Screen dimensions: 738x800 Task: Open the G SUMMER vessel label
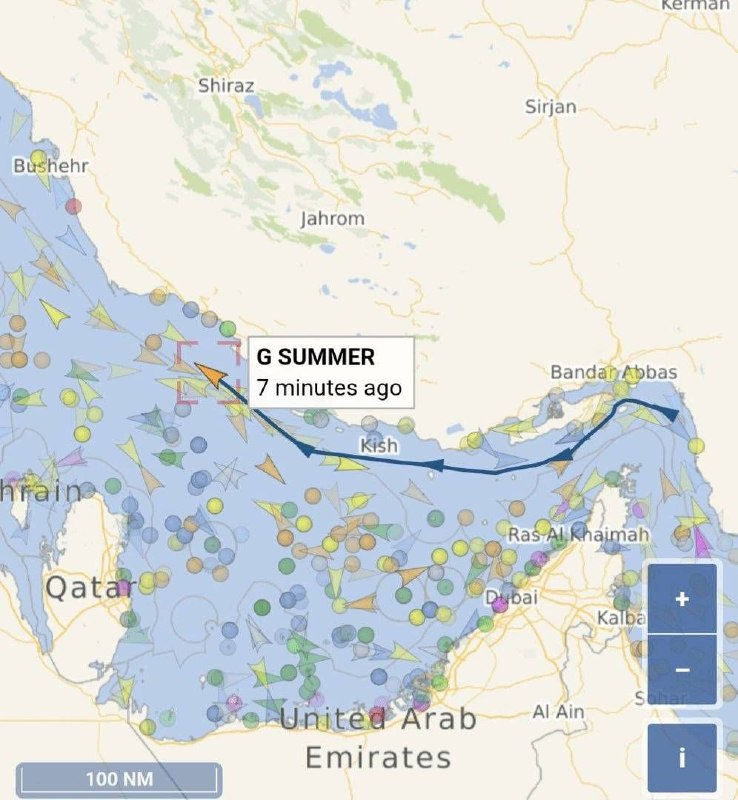[329, 371]
